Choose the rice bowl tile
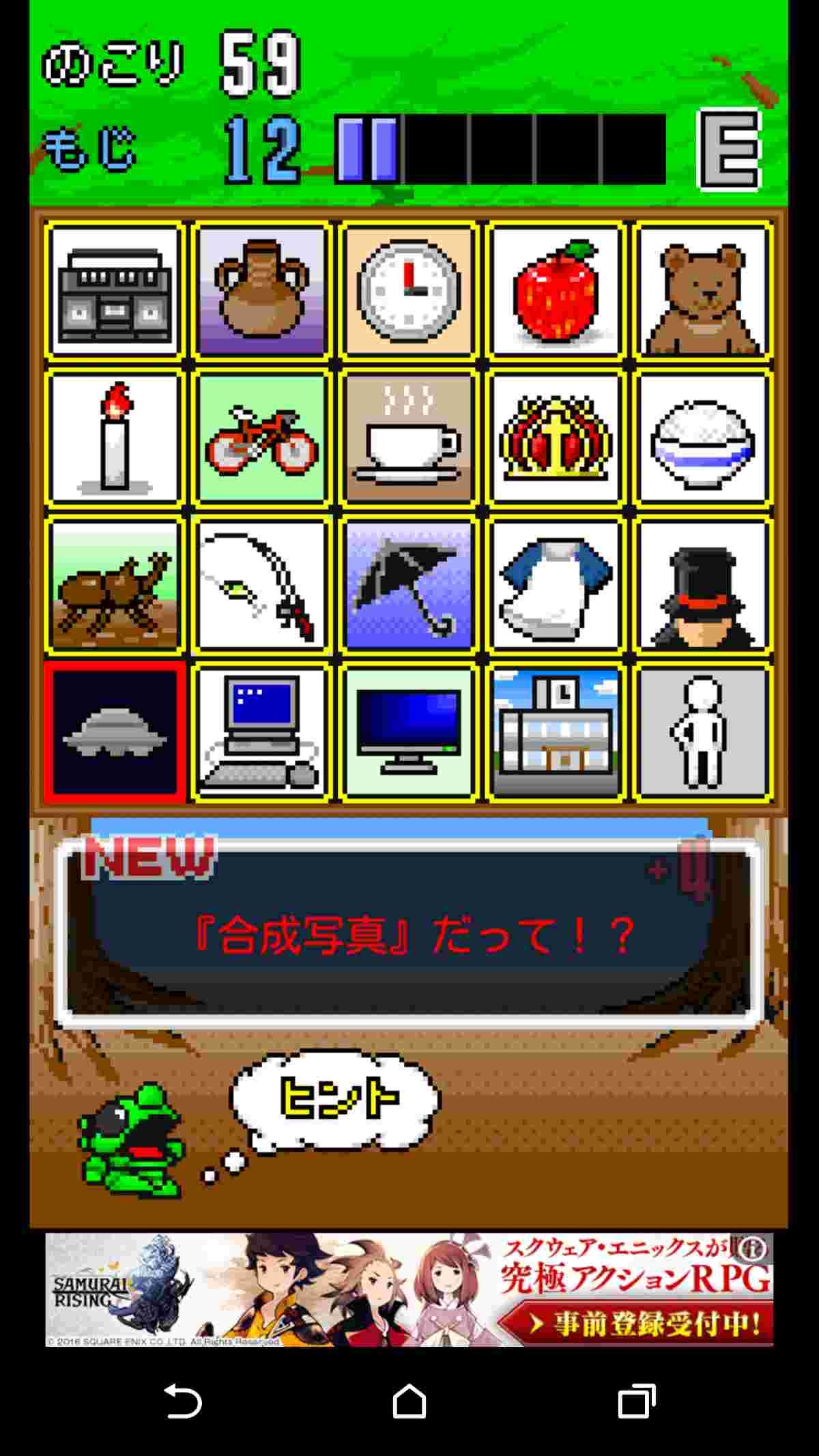The width and height of the screenshot is (819, 1456). tap(703, 438)
